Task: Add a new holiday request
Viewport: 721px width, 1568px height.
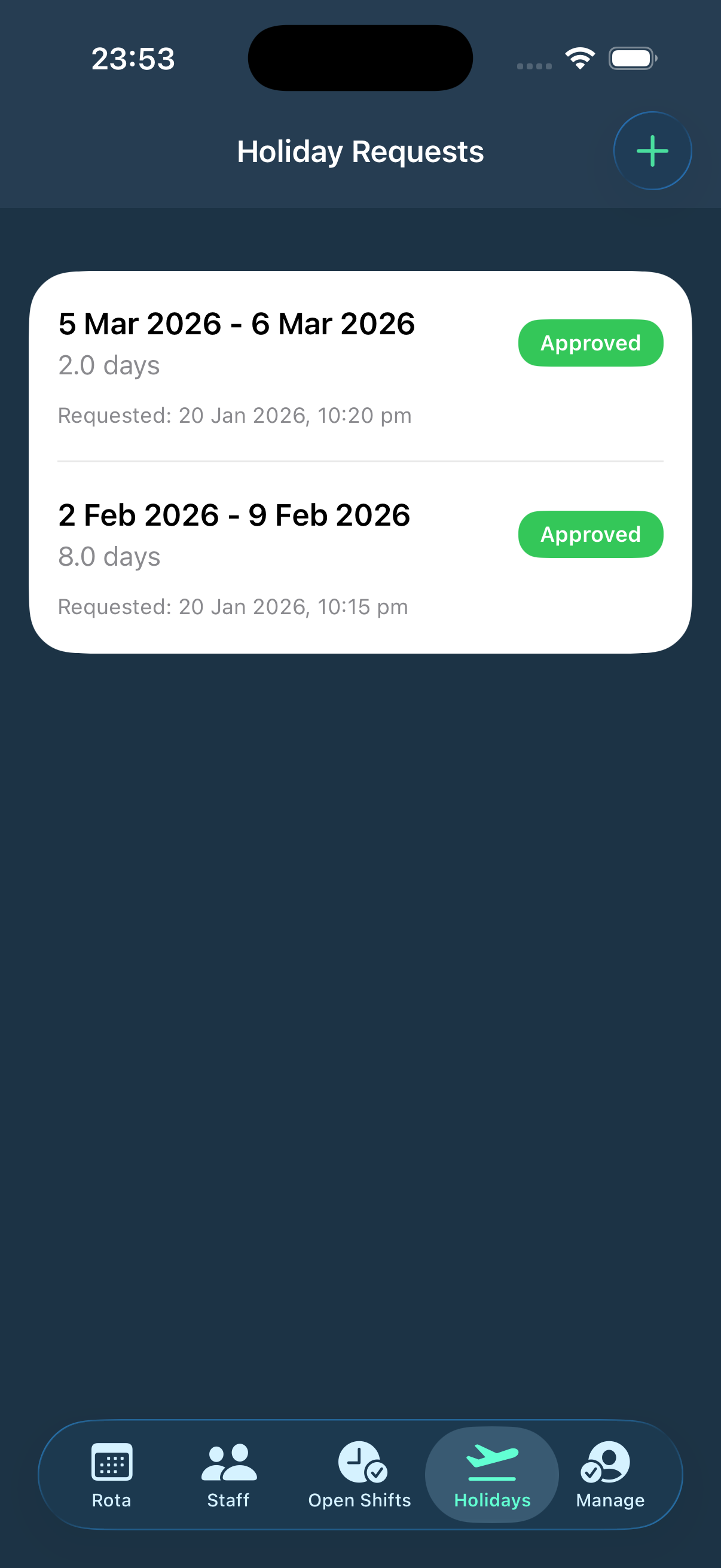Action: [x=652, y=151]
